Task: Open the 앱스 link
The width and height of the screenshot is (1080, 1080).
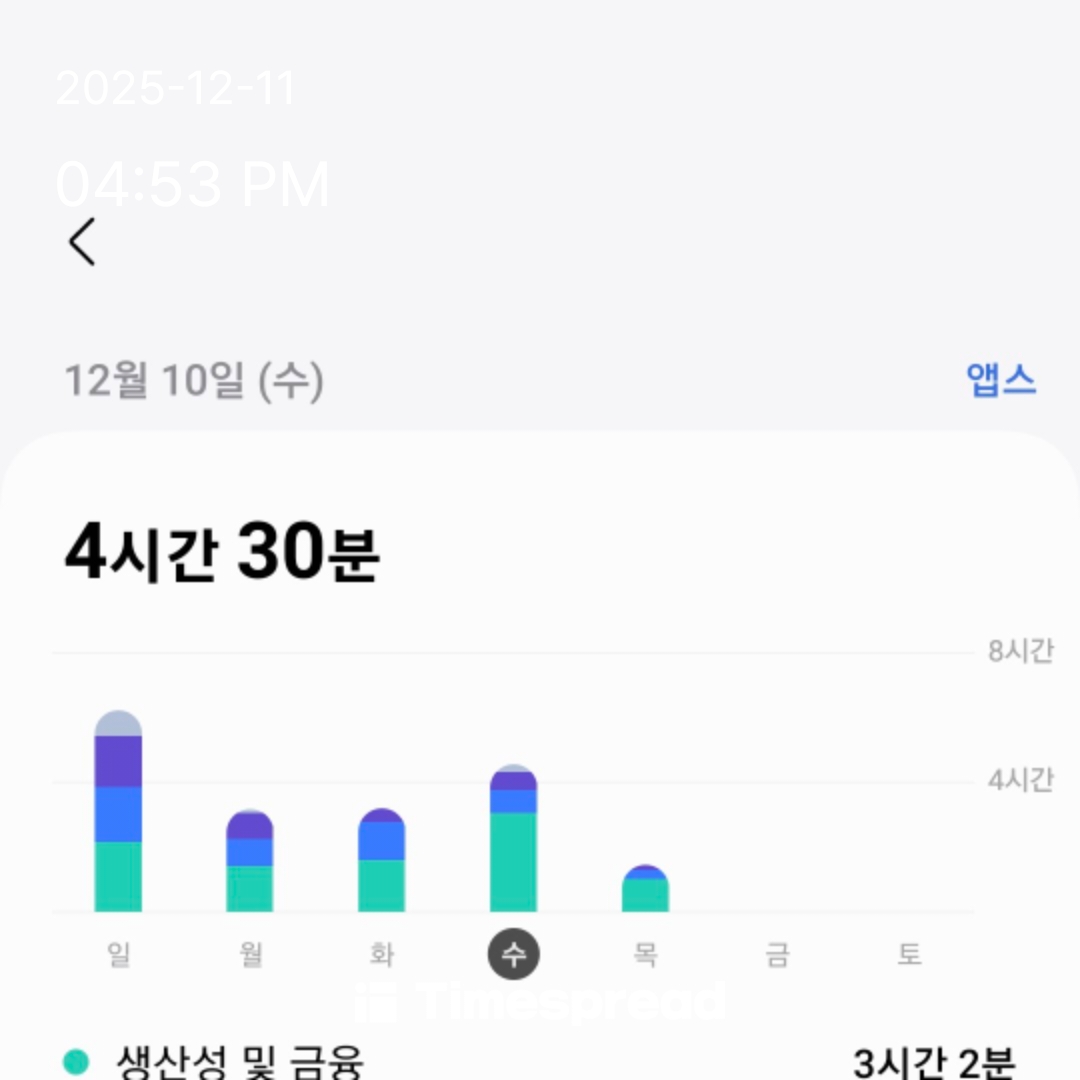Action: click(x=1000, y=381)
